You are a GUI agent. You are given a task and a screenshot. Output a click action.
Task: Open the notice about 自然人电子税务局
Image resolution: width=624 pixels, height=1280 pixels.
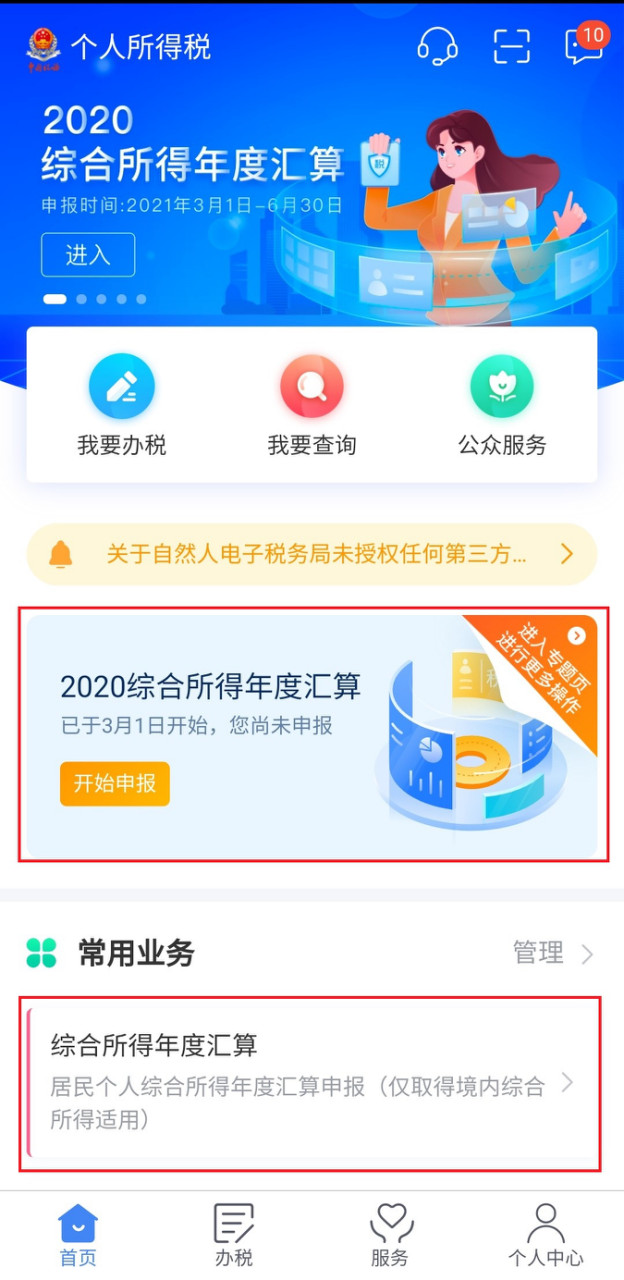(x=312, y=554)
